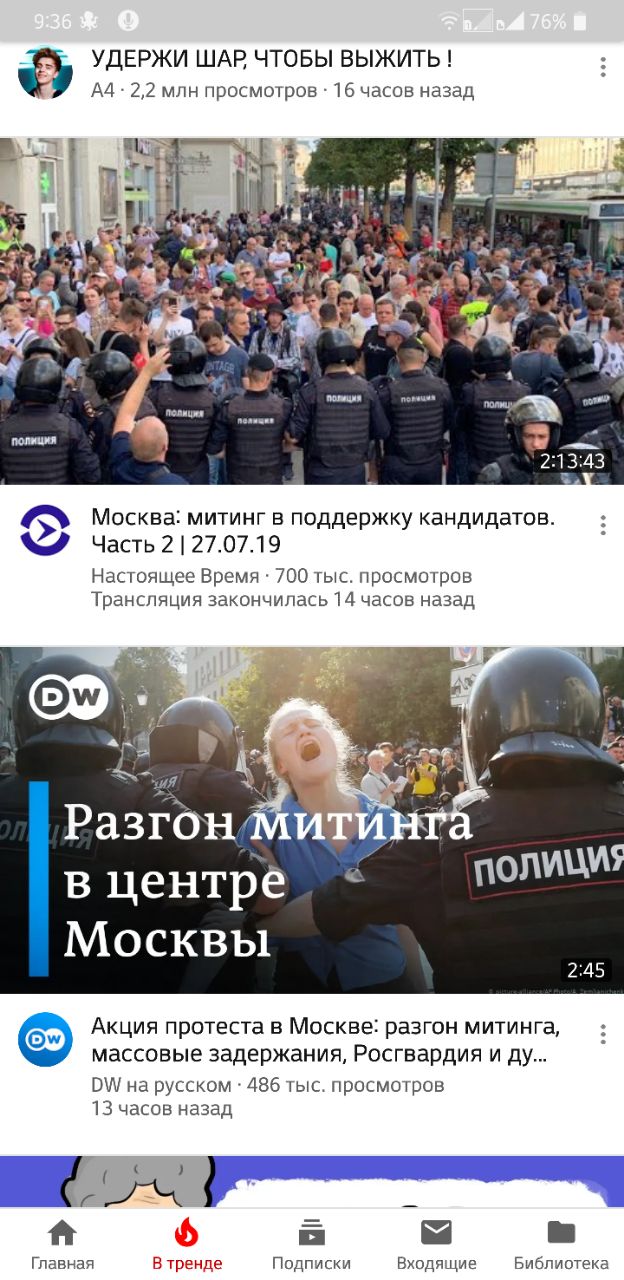The width and height of the screenshot is (624, 1280).
Task: Open the title 'Акция протеста в Москве'
Action: [x=325, y=1040]
